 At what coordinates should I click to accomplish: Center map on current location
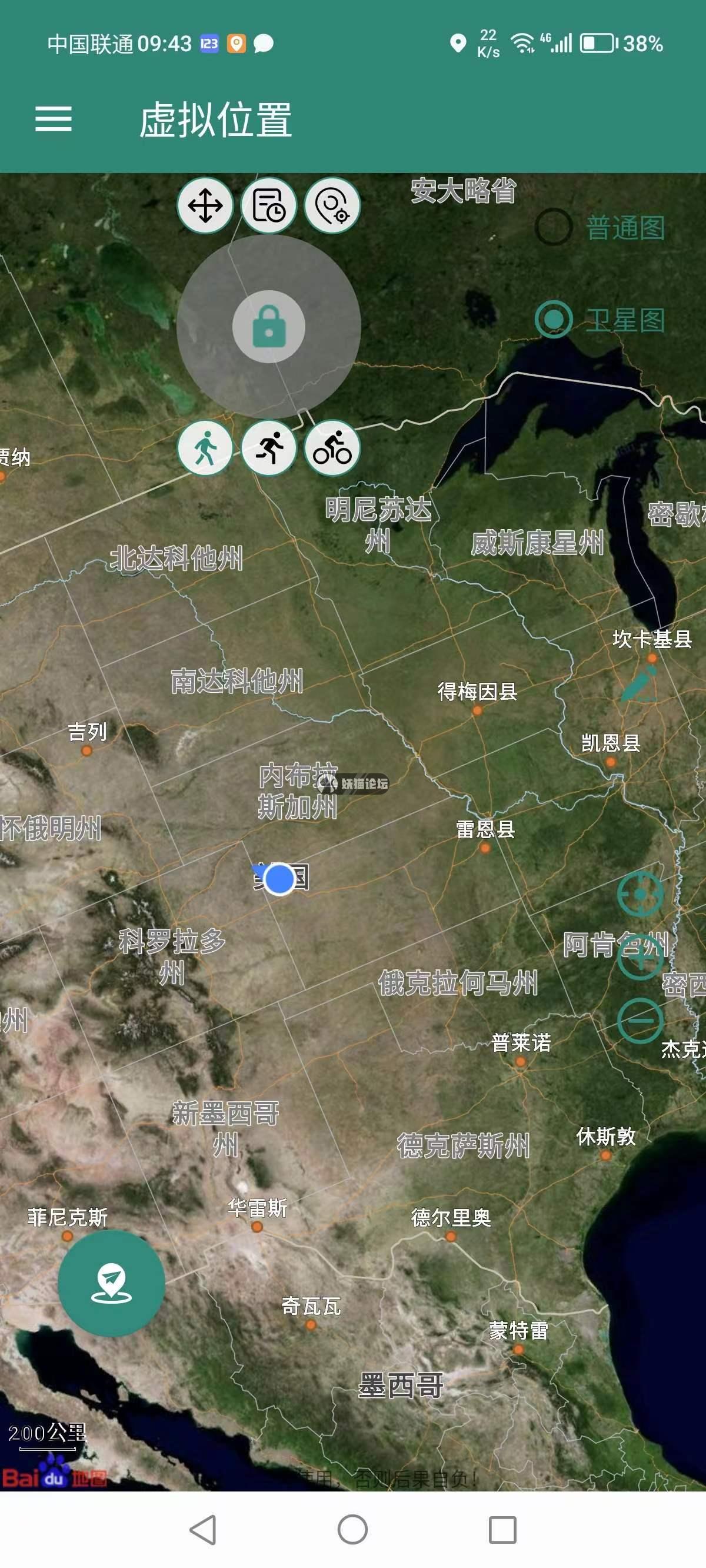[640, 893]
